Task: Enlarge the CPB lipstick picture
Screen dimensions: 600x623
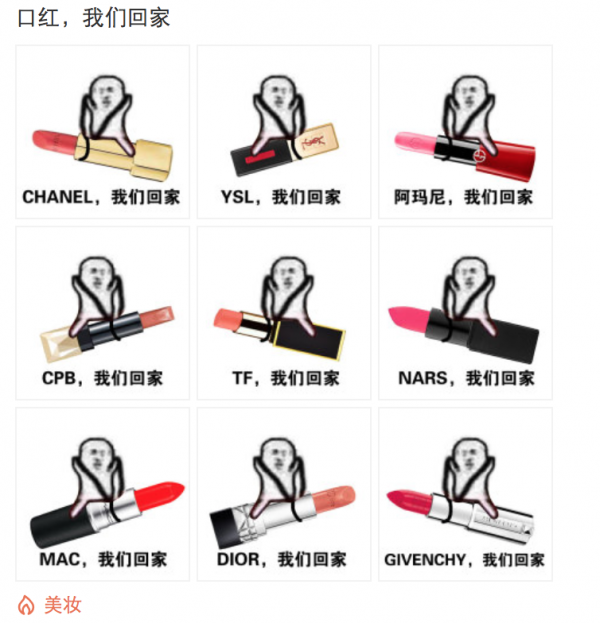Action: (x=102, y=312)
